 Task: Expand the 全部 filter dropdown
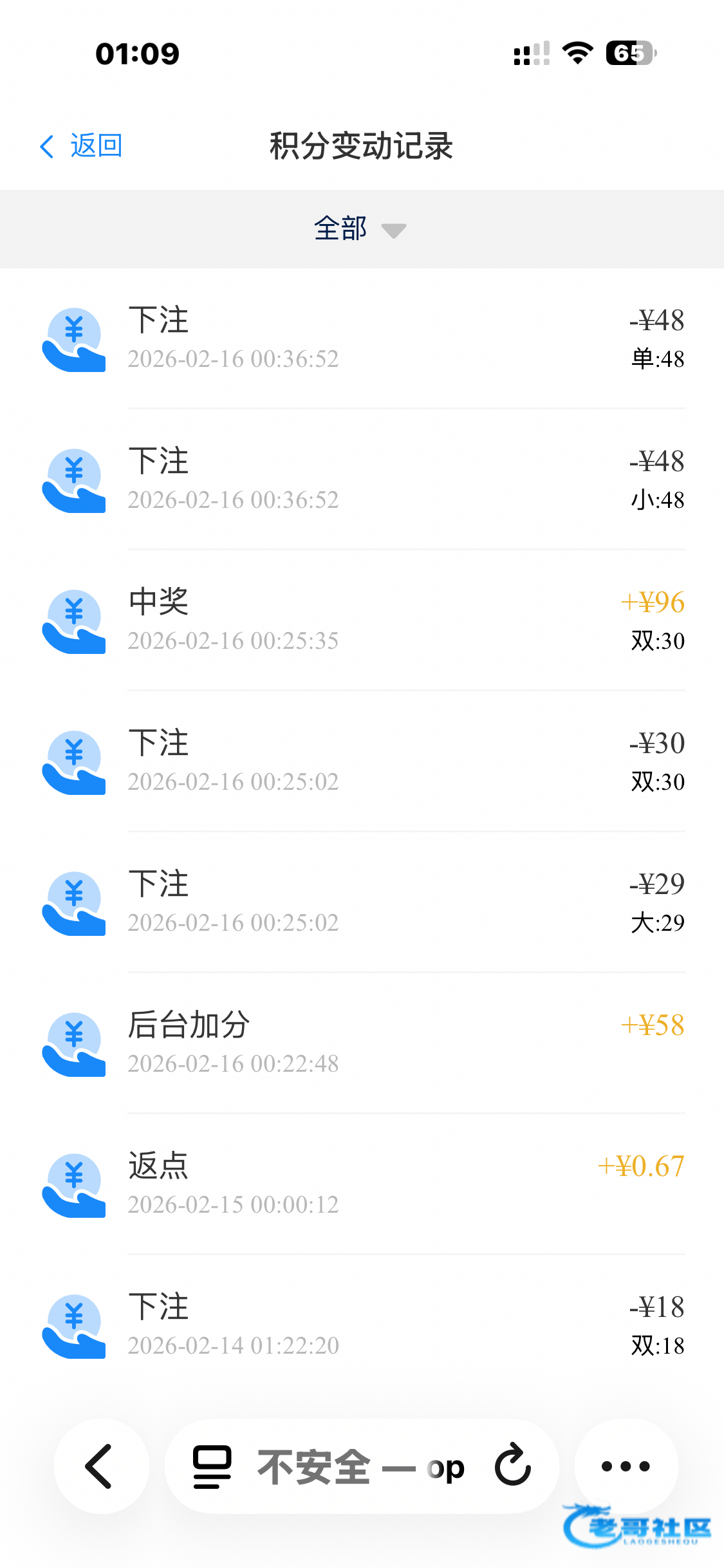360,229
